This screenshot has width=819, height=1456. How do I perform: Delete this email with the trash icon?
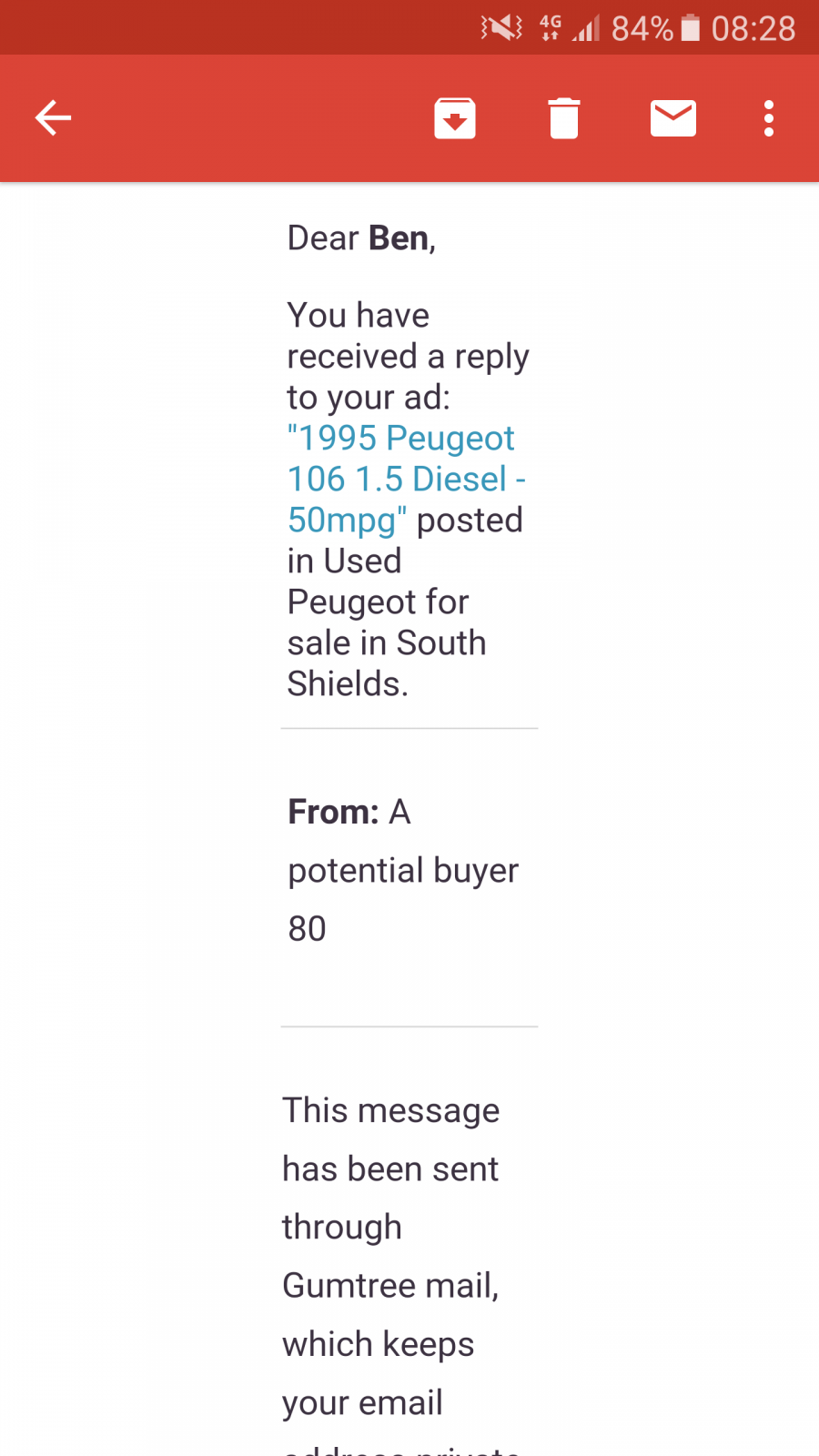coord(564,118)
